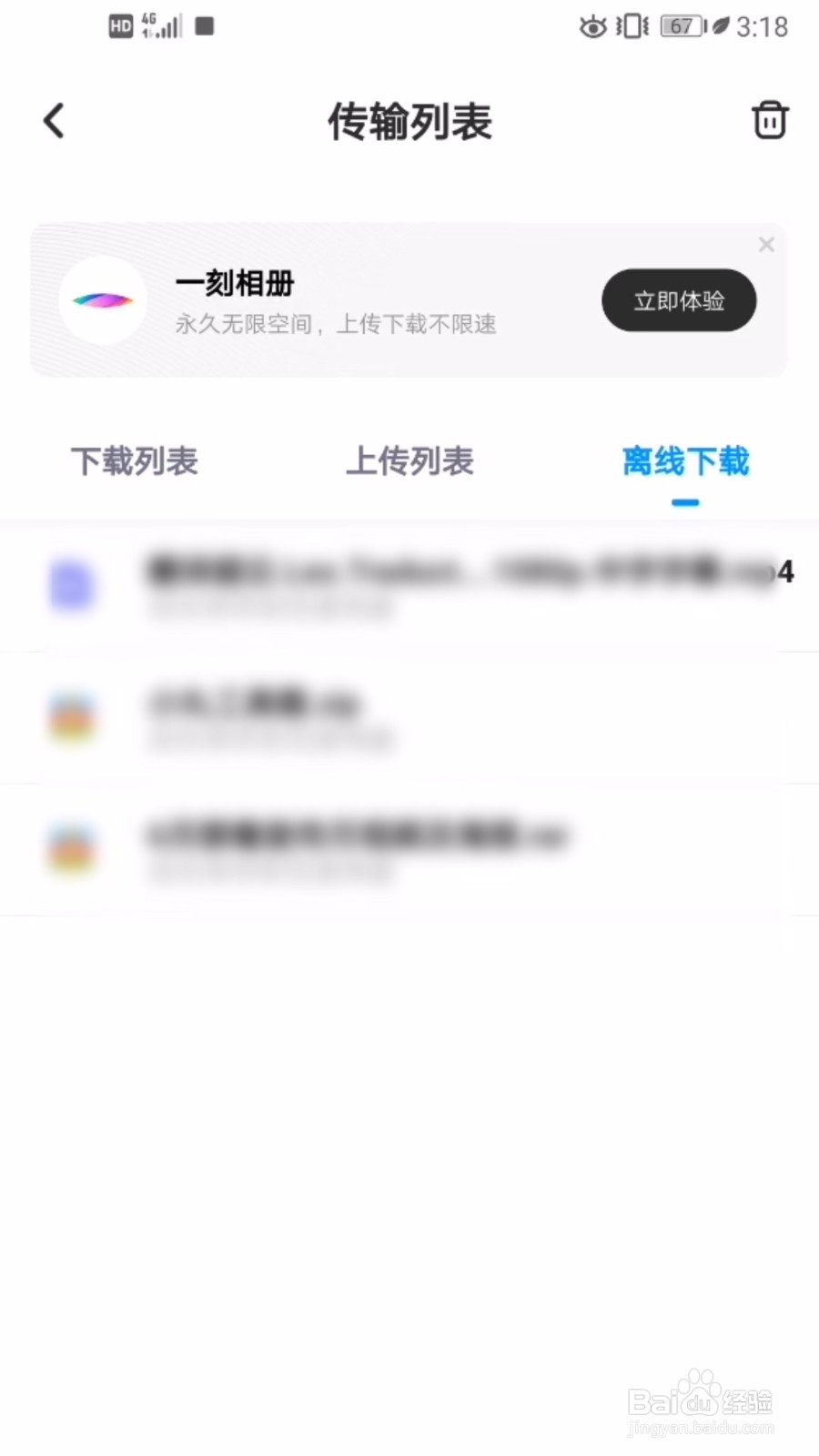Select the second download list item

point(409,718)
